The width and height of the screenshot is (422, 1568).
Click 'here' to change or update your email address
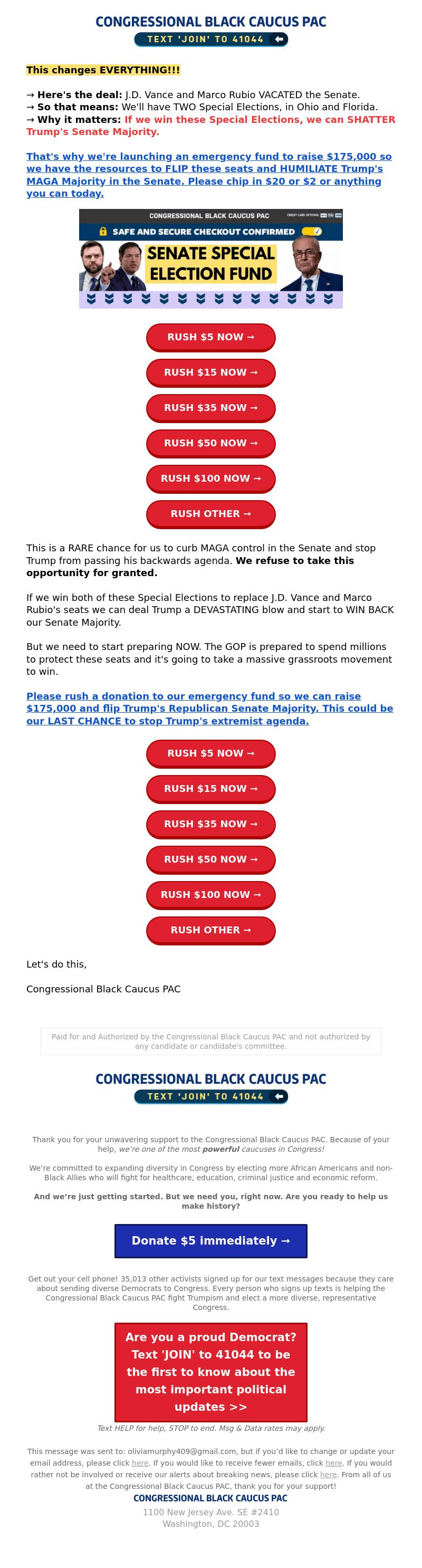point(140,1464)
